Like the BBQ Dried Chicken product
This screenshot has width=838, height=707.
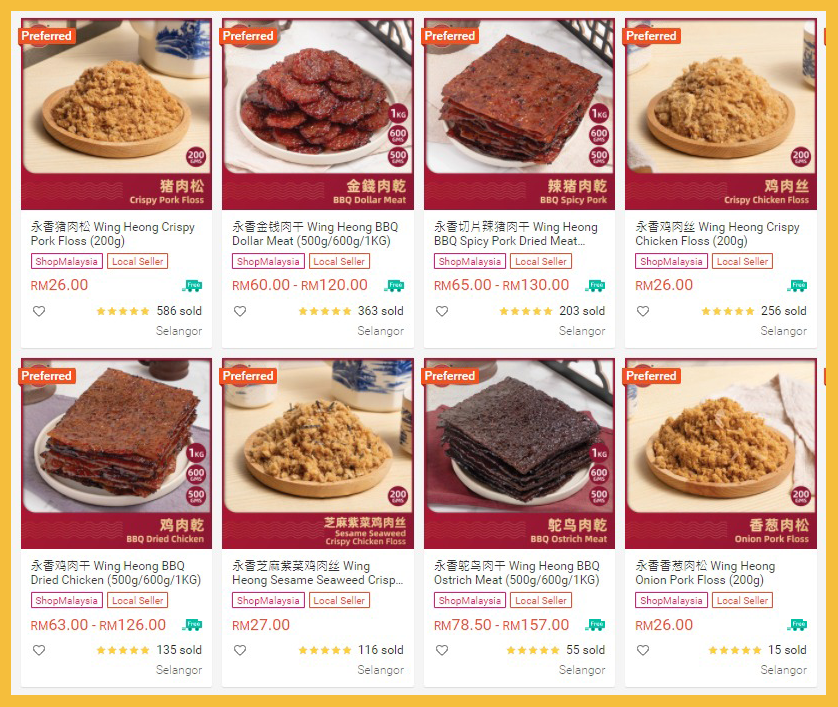[39, 650]
